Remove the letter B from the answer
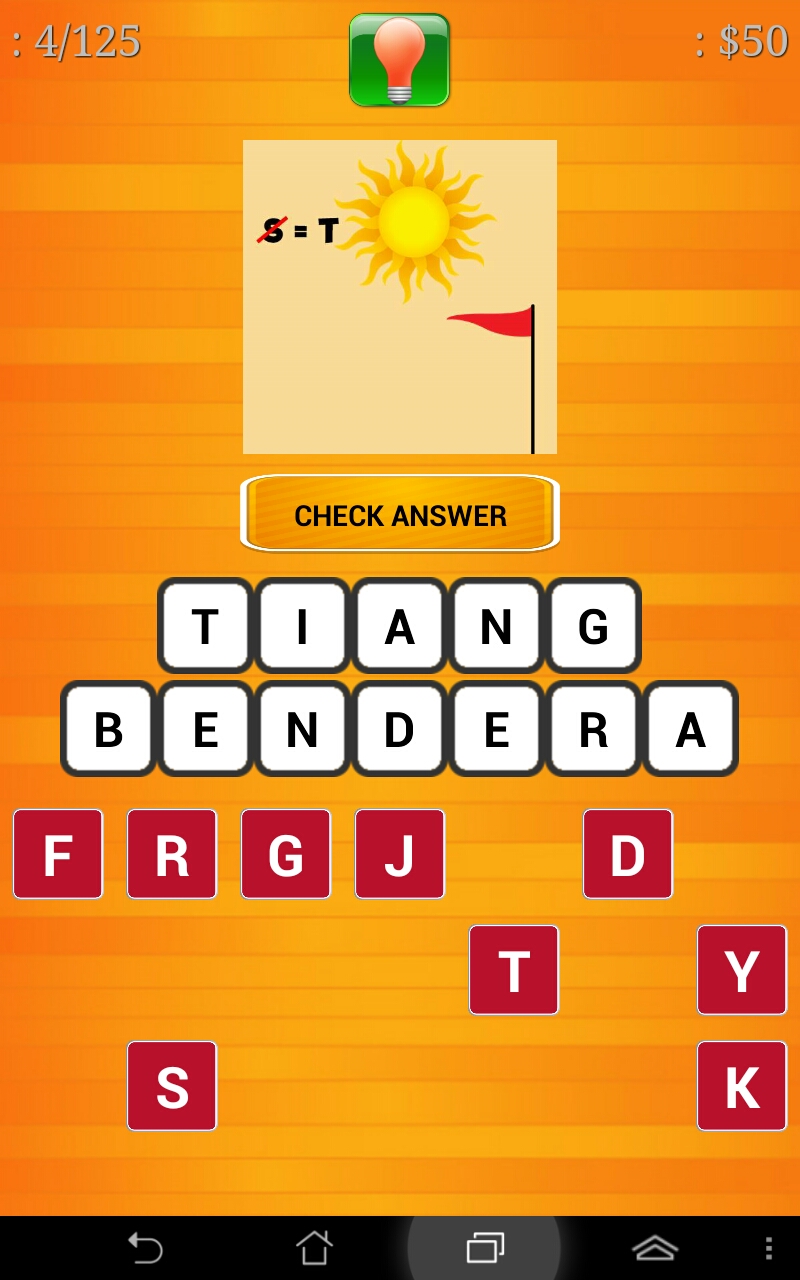800x1280 pixels. (x=108, y=729)
